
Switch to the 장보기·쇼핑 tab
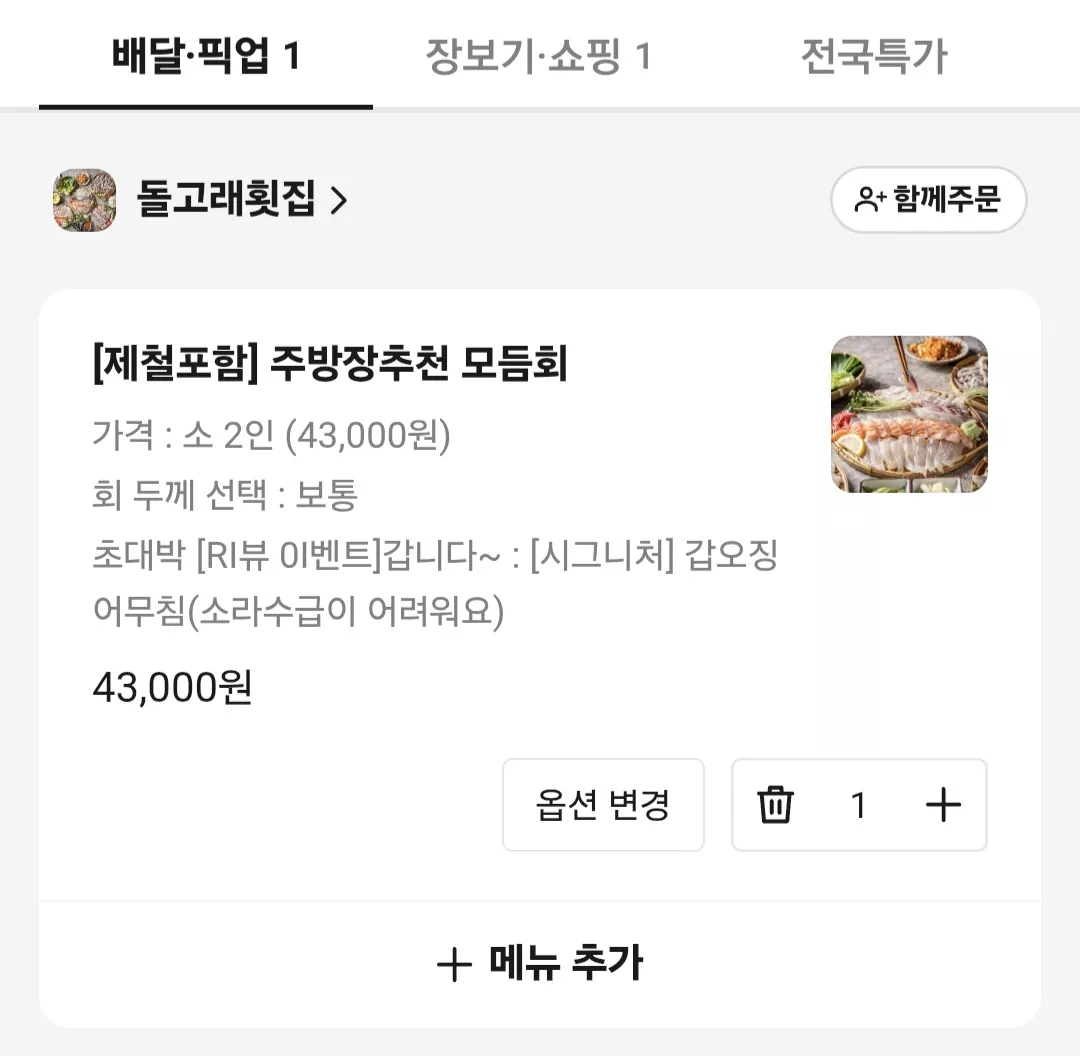[x=539, y=56]
